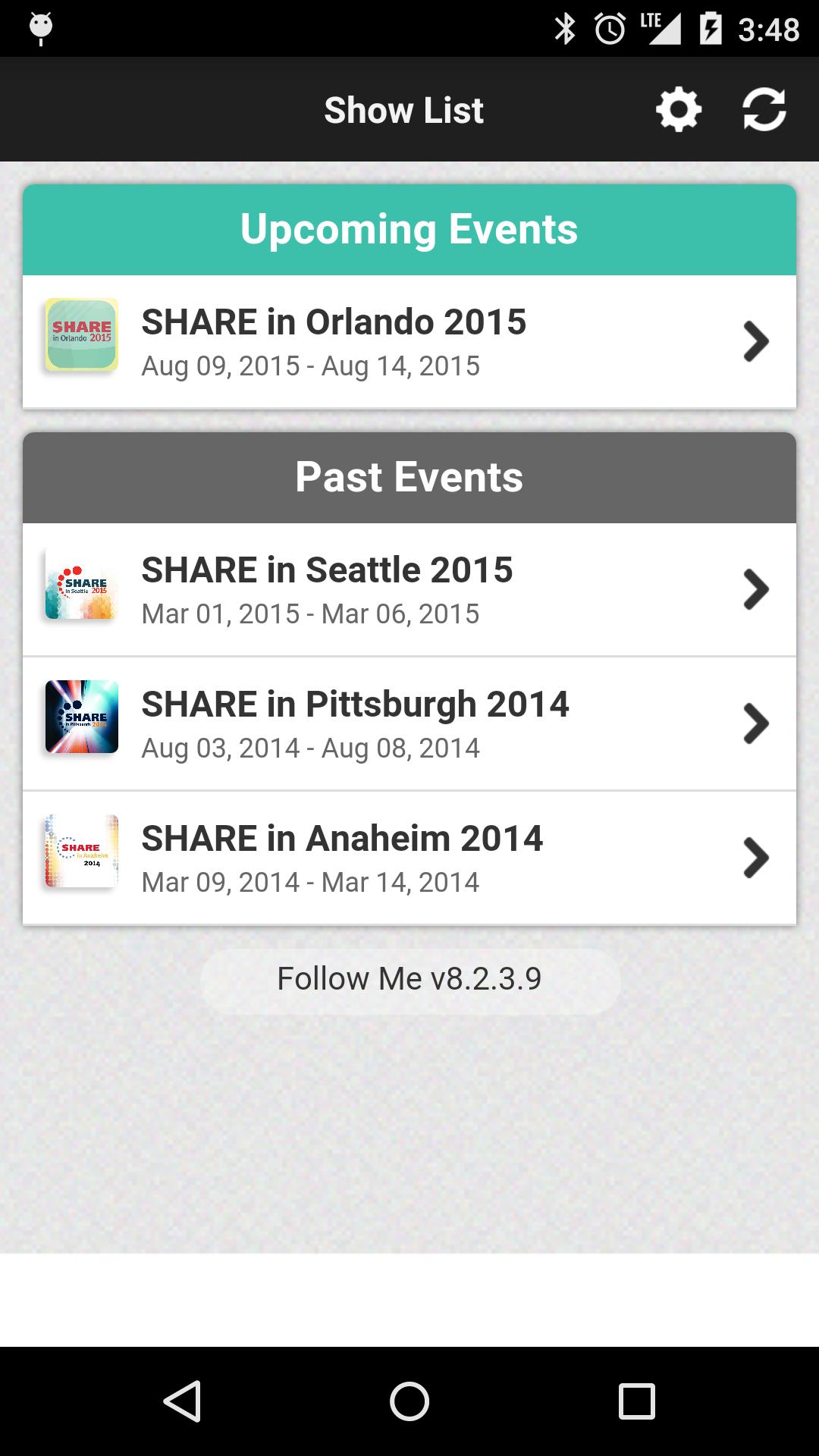Image resolution: width=819 pixels, height=1456 pixels.
Task: Refresh the show list
Action: pos(764,110)
